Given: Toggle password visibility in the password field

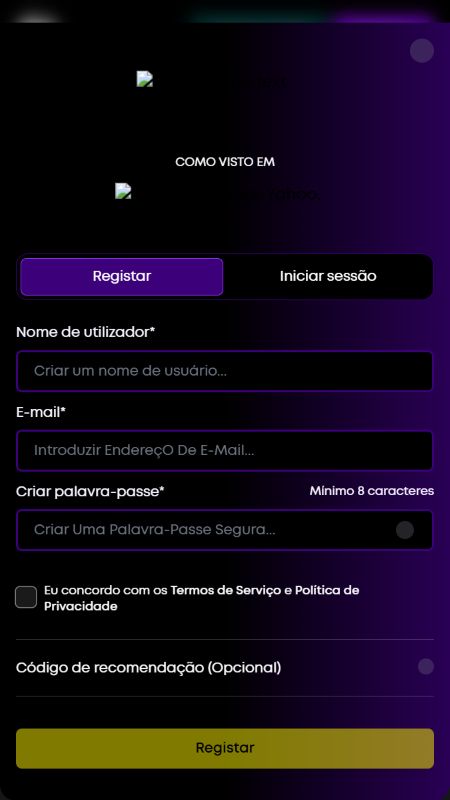Looking at the screenshot, I should click(x=405, y=530).
